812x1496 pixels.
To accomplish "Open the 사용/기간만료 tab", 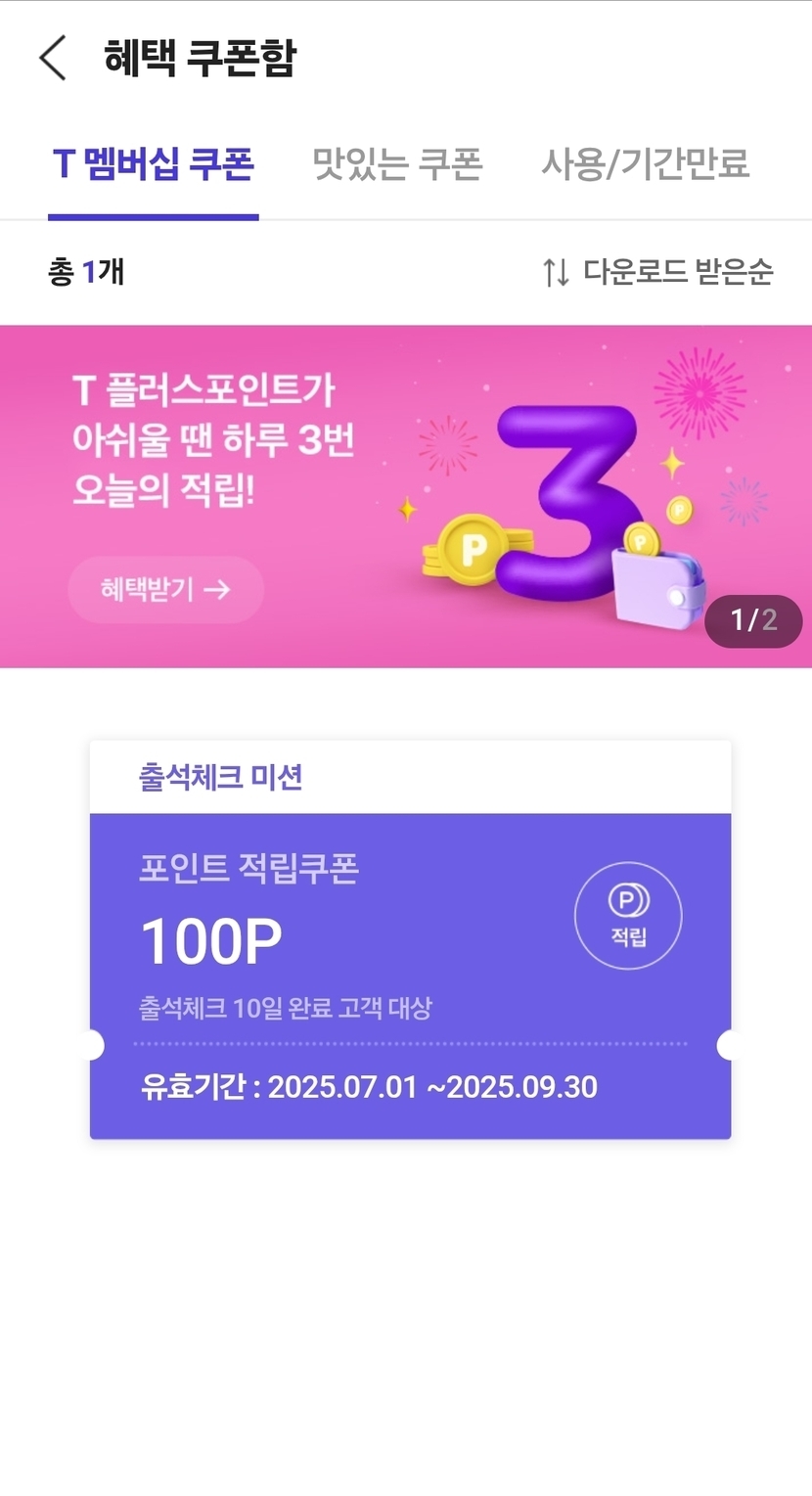I will click(645, 164).
